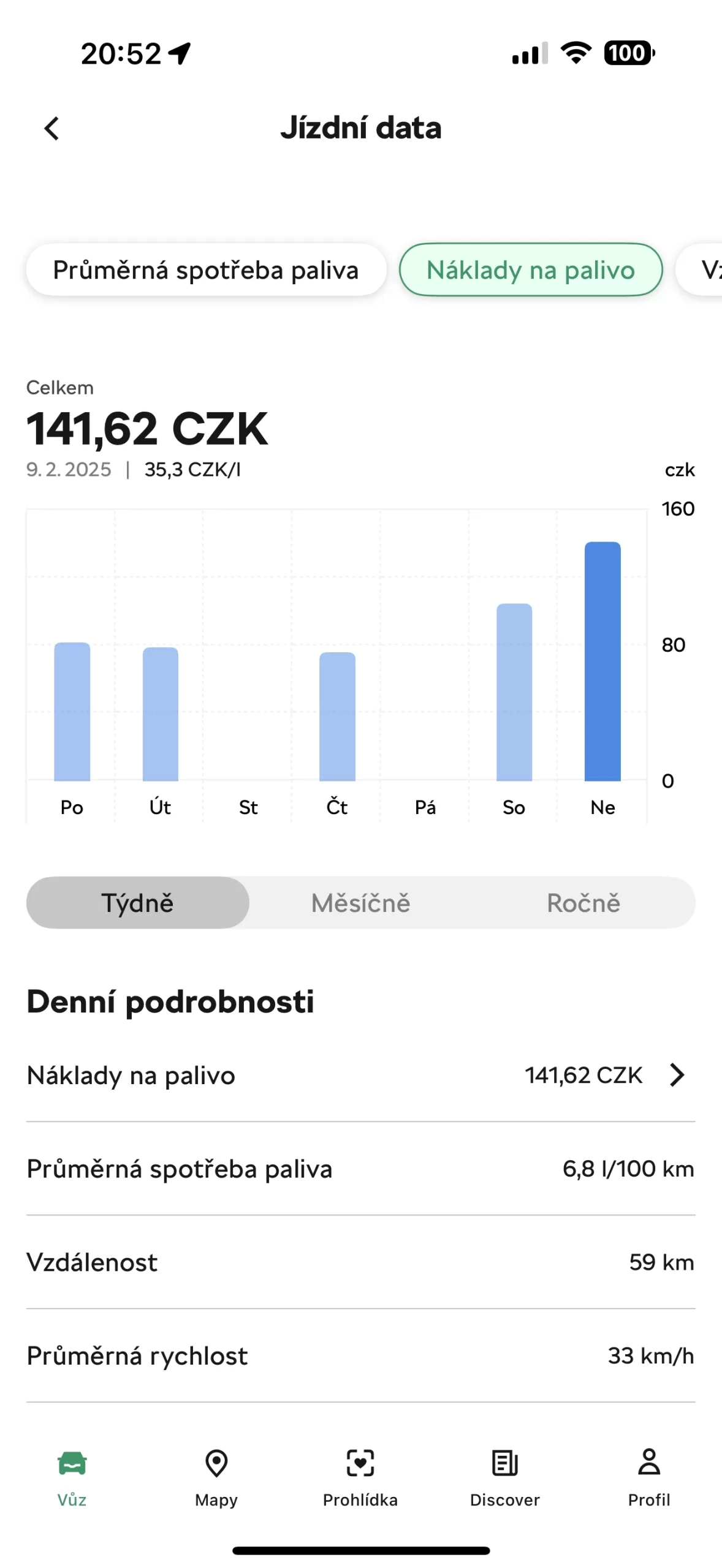Select the Po bar in the chart
Viewport: 722px width, 1568px height.
tap(72, 712)
